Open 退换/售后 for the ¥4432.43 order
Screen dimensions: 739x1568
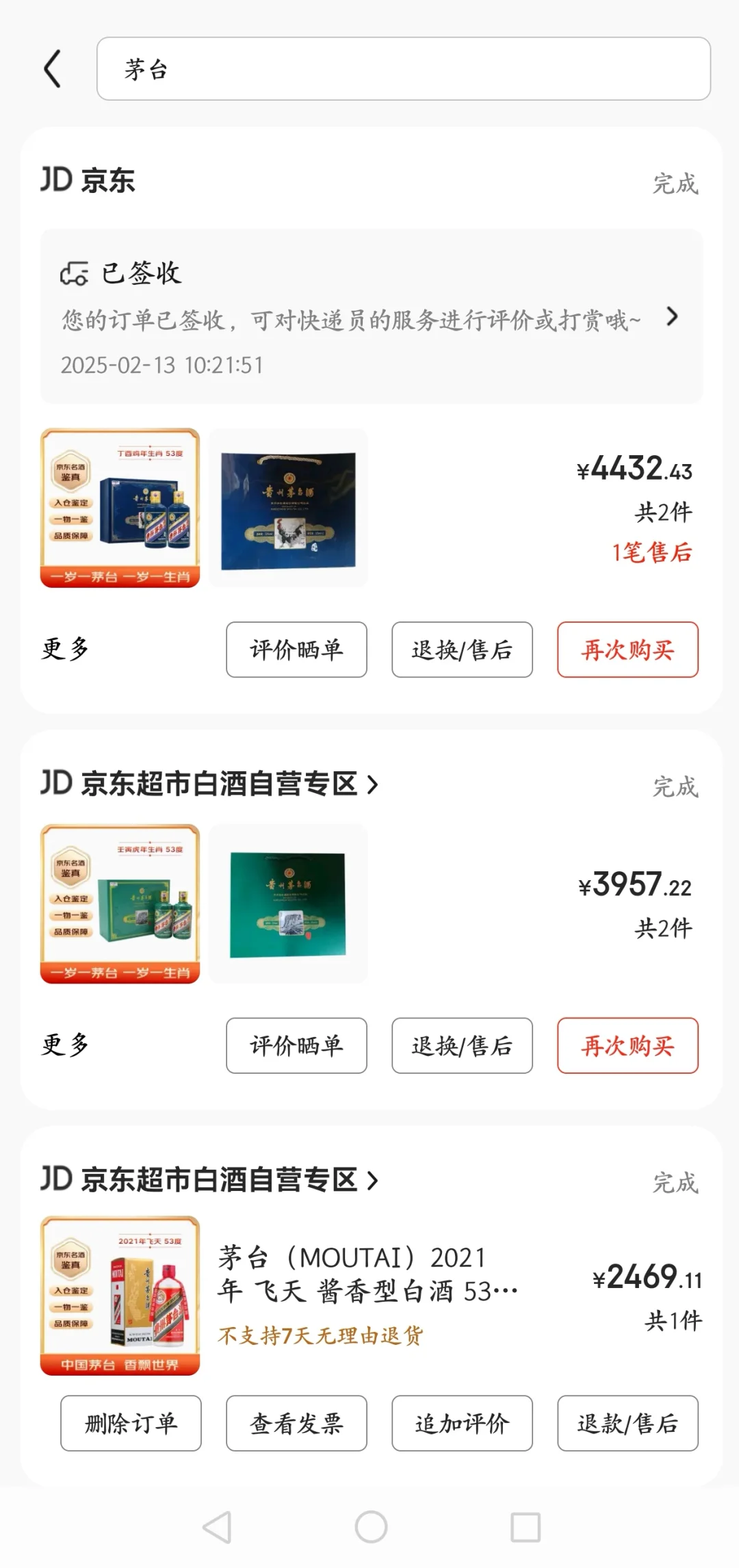(x=462, y=650)
